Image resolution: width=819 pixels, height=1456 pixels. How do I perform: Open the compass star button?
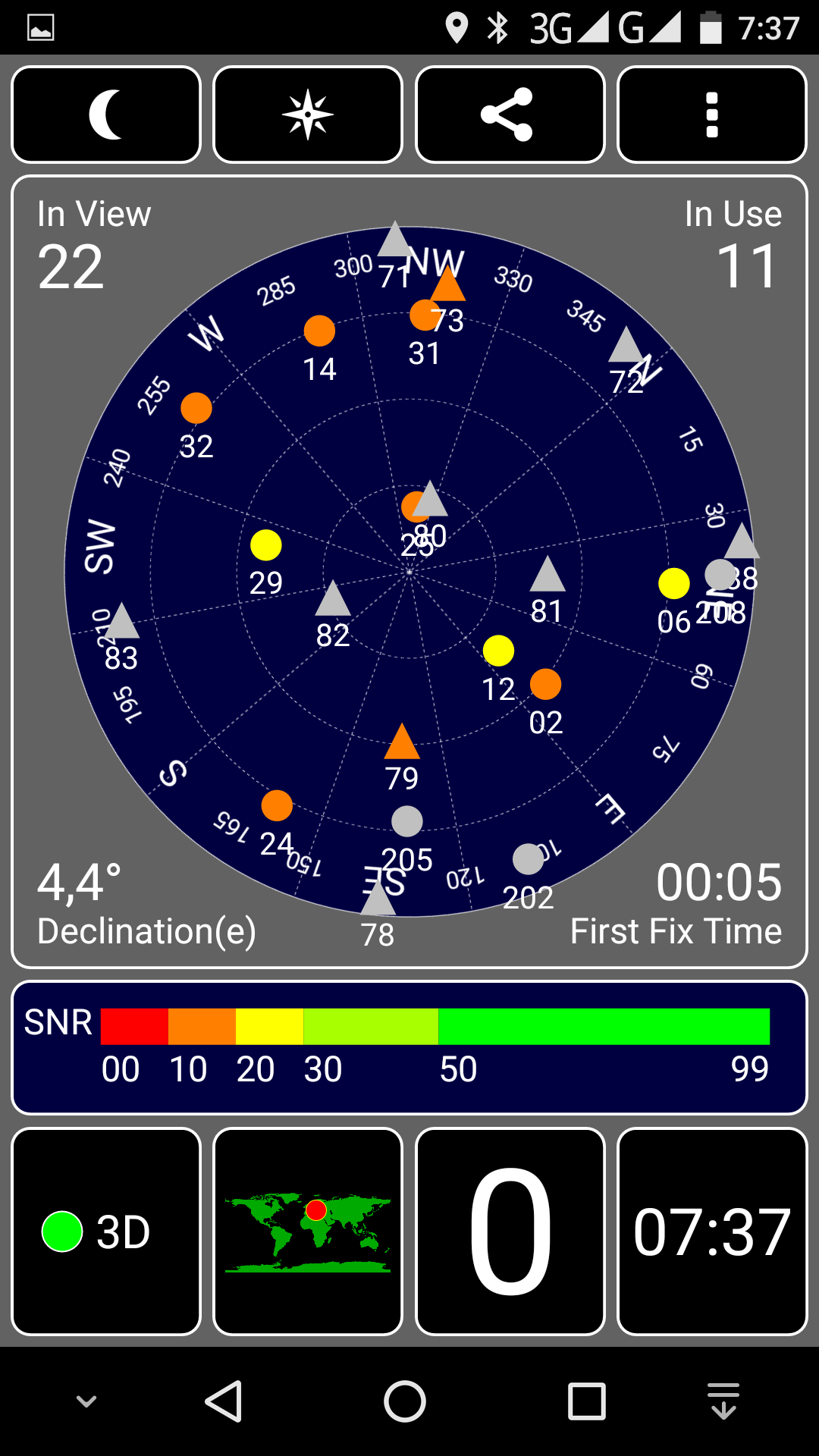tap(308, 115)
